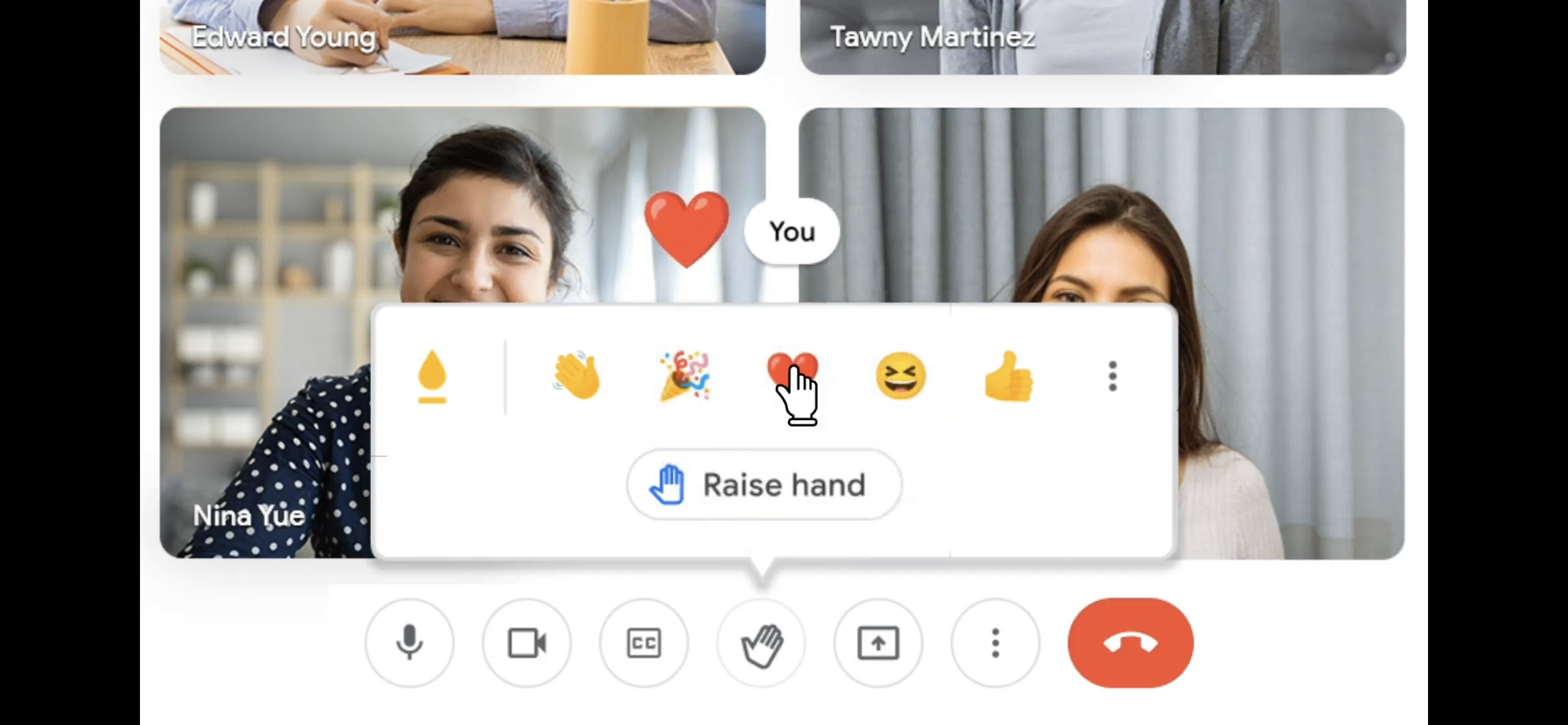1568x725 pixels.
Task: Turn off the camera
Action: (527, 643)
